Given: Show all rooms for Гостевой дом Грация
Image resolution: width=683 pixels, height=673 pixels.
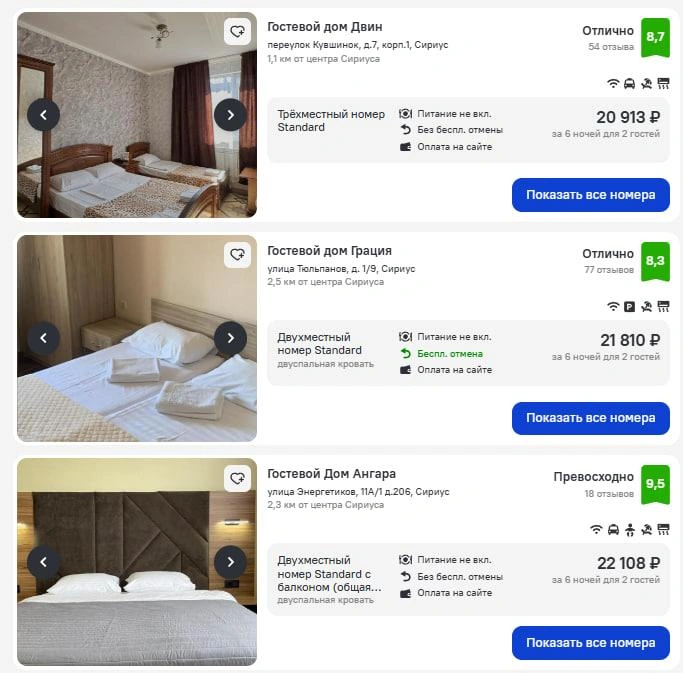Looking at the screenshot, I should point(590,418).
